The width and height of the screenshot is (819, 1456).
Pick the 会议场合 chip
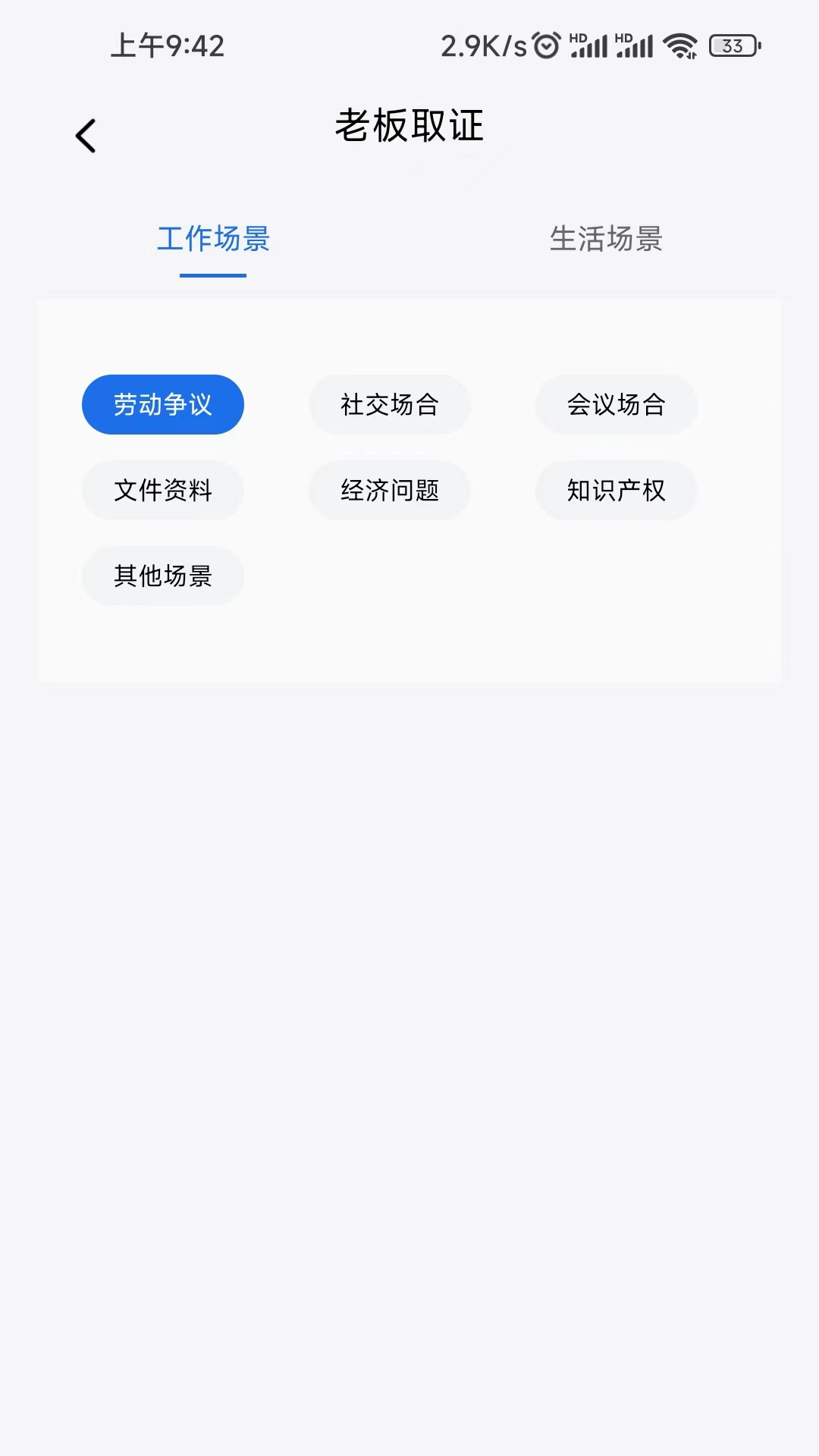coord(616,404)
